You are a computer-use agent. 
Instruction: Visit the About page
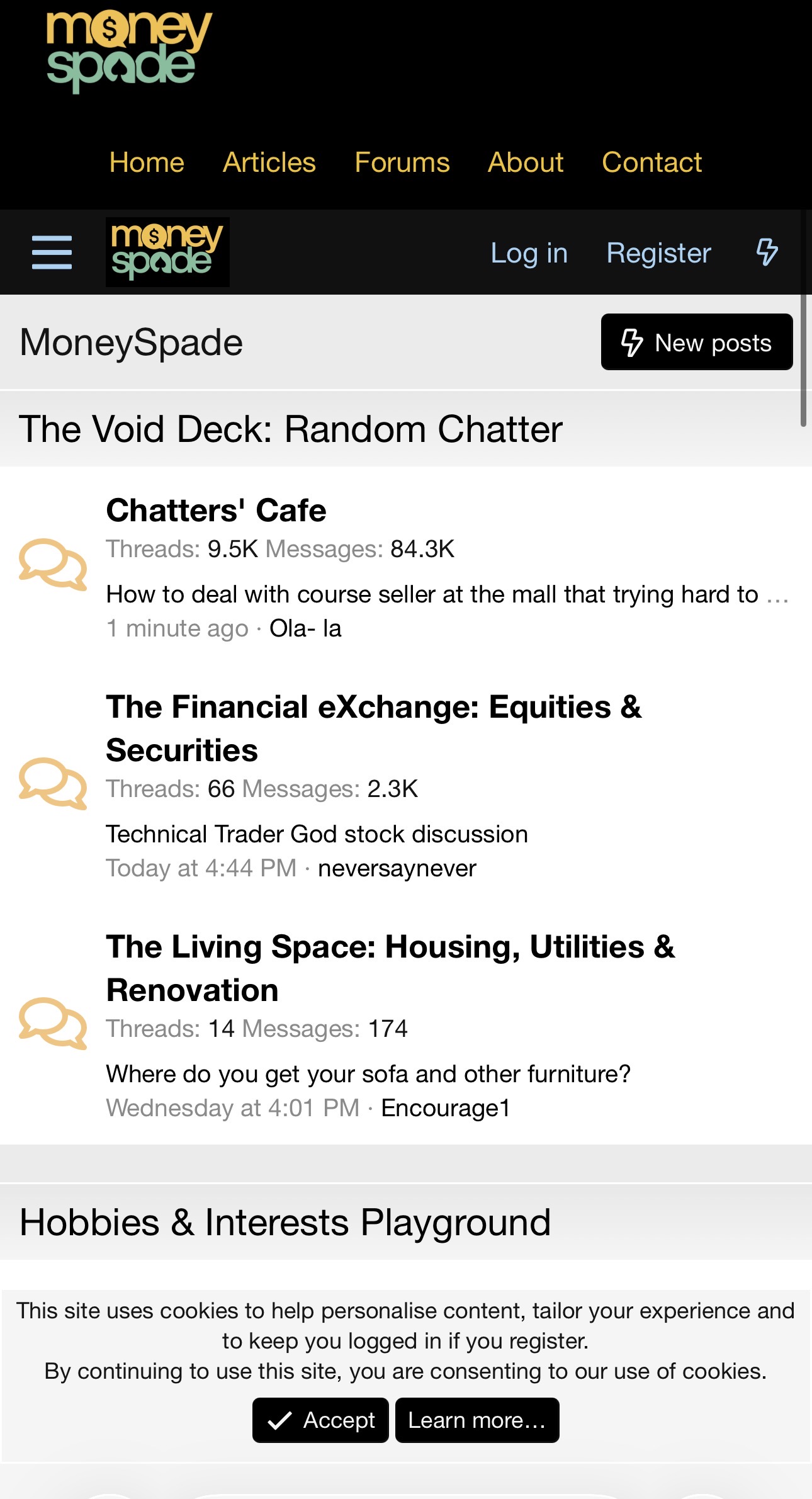[526, 162]
